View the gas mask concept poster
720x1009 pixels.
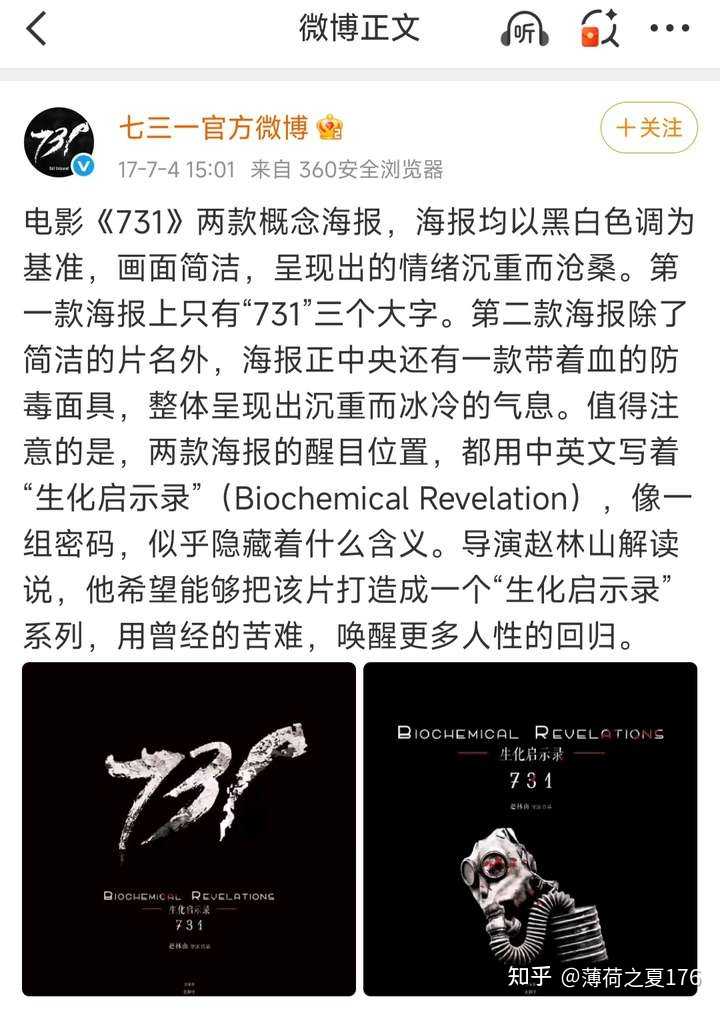(x=530, y=828)
